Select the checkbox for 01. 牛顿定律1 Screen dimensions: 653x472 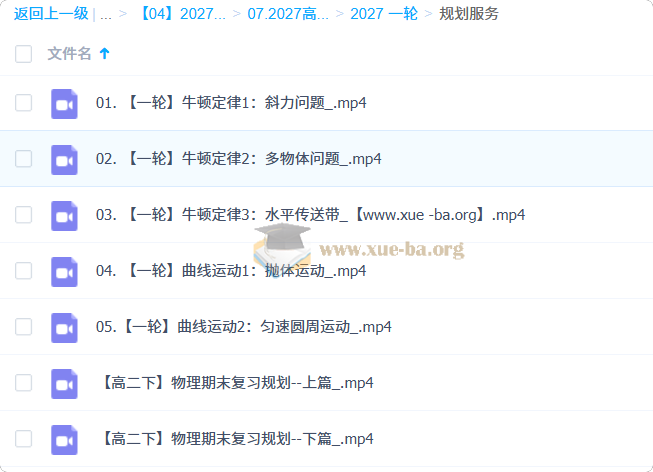(23, 102)
